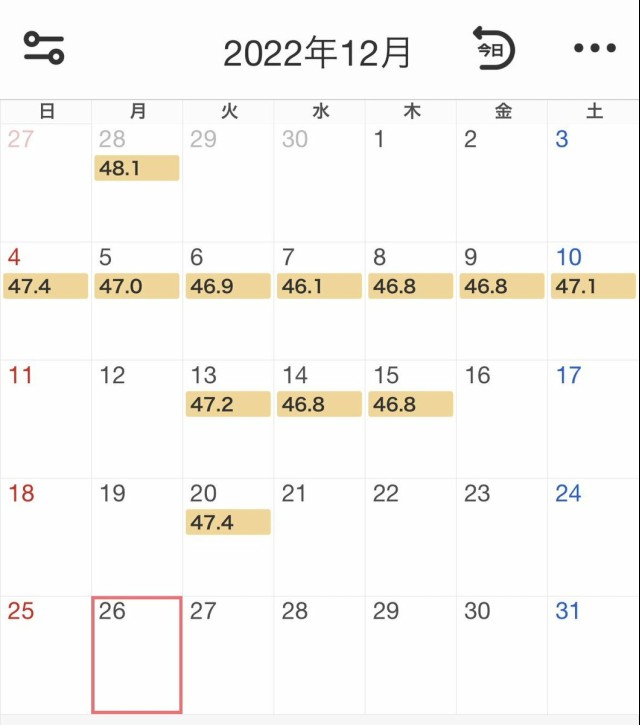Open the 47.2 entry on December 13

(x=228, y=404)
